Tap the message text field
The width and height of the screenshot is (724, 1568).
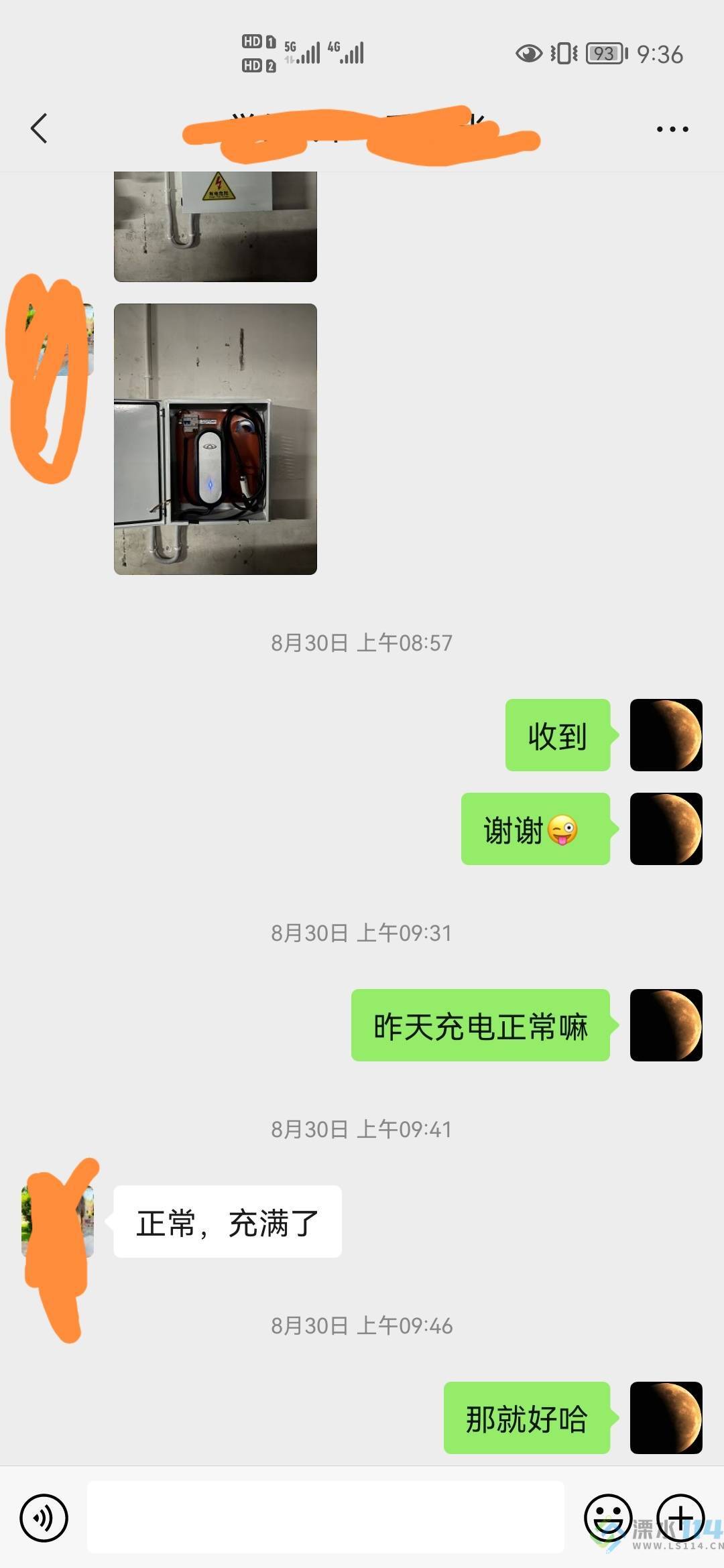tap(325, 1518)
